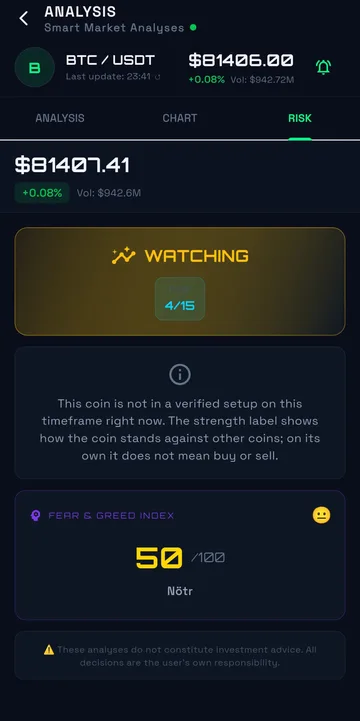Open the price alert bell
360x721 pixels.
323,67
